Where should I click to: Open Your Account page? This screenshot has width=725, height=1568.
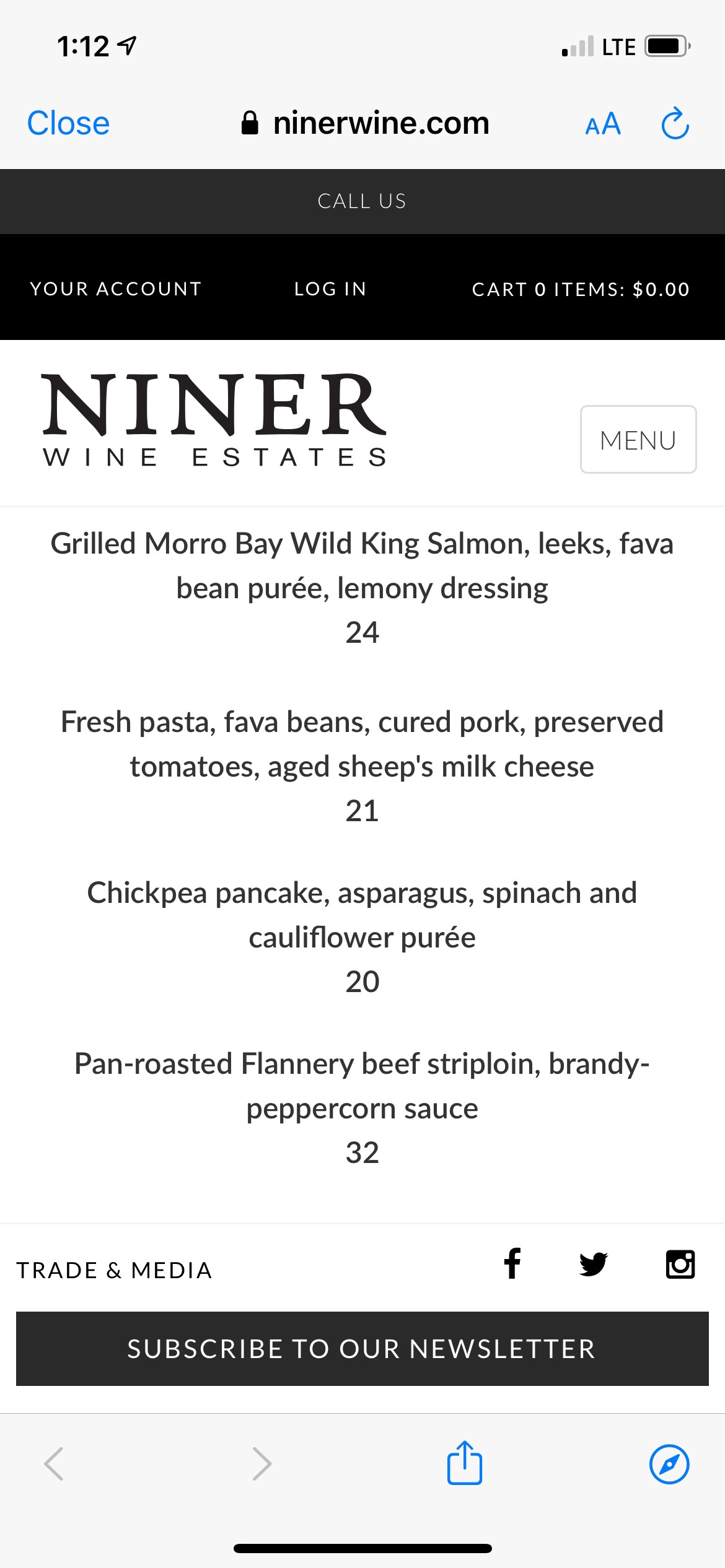[116, 289]
